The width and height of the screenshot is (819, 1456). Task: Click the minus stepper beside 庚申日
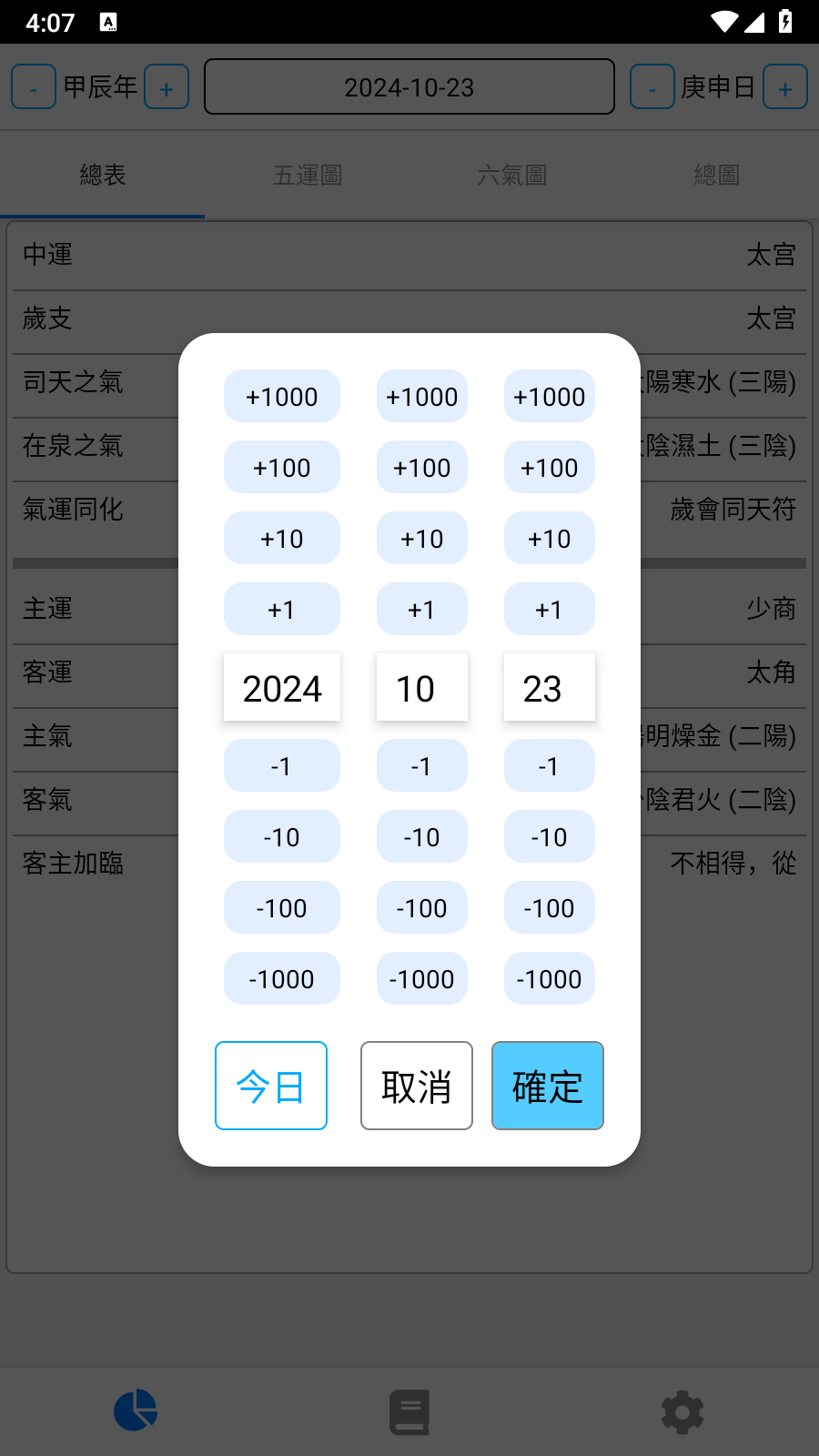click(652, 86)
